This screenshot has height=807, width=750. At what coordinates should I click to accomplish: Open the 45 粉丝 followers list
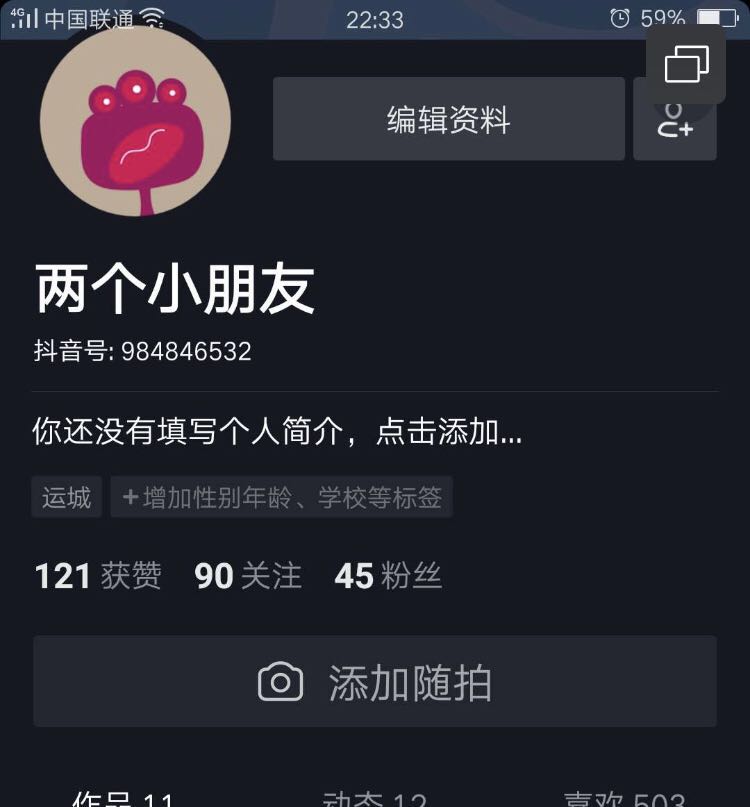pyautogui.click(x=387, y=576)
